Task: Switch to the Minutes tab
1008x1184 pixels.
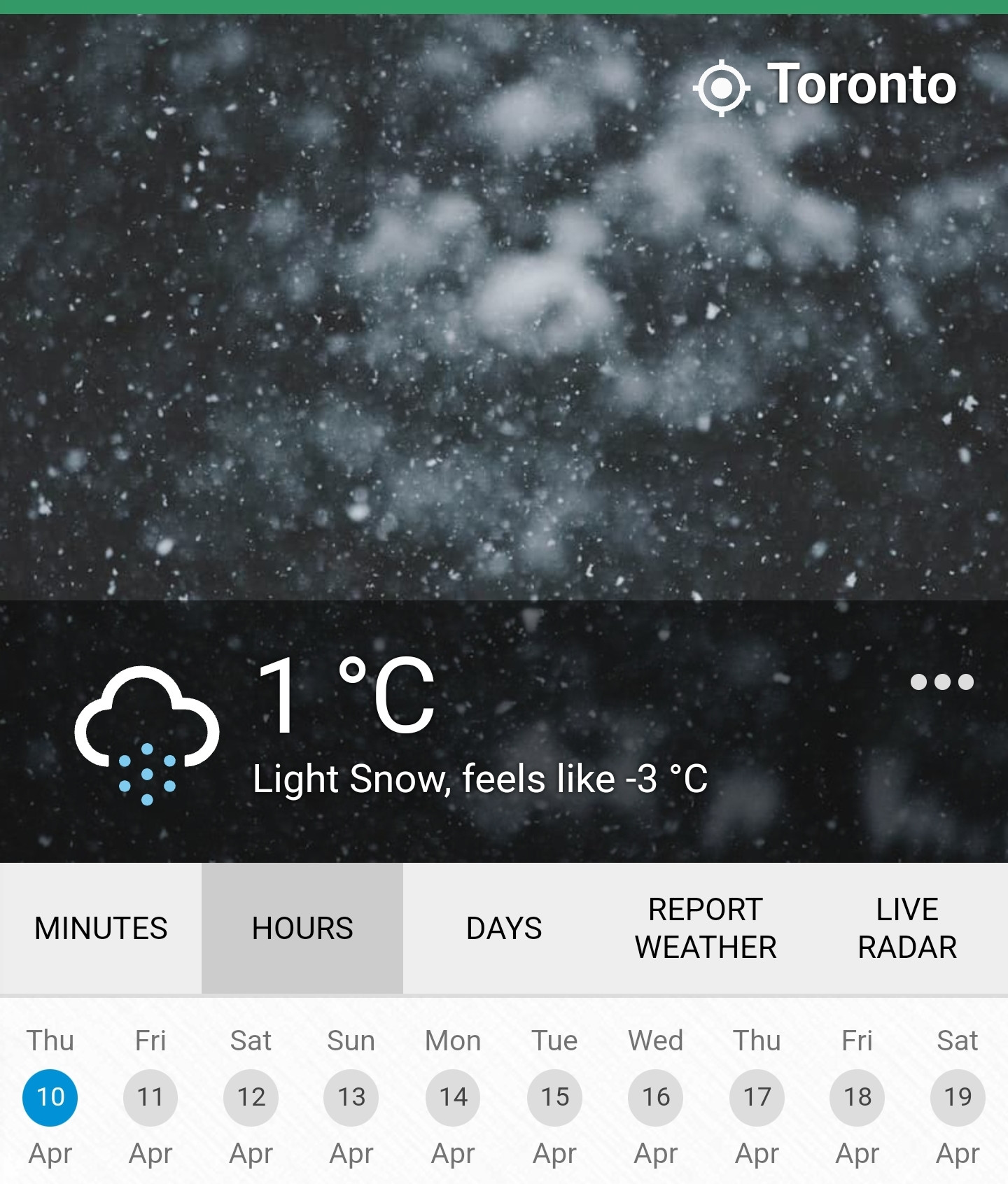Action: (101, 928)
